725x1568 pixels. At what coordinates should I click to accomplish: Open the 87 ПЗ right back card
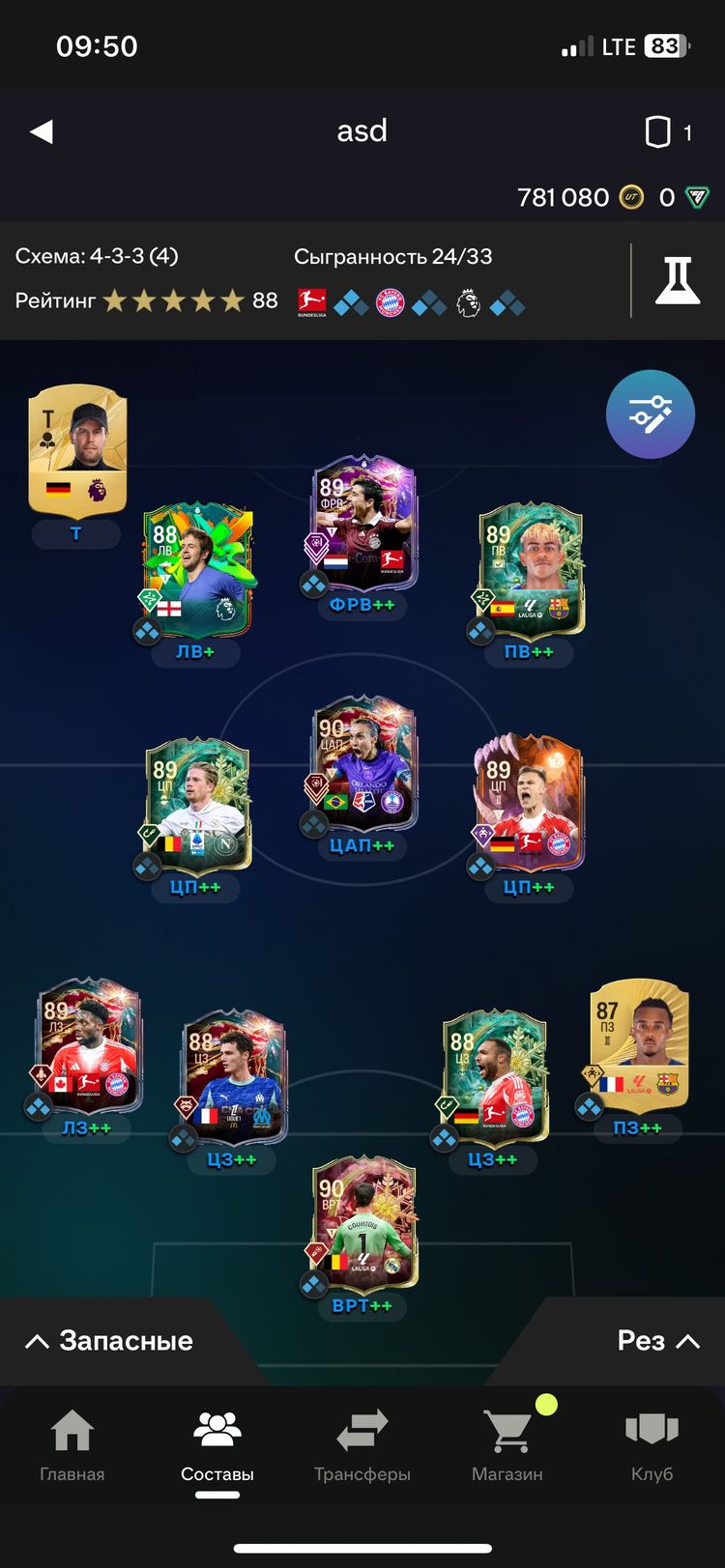pos(638,1046)
